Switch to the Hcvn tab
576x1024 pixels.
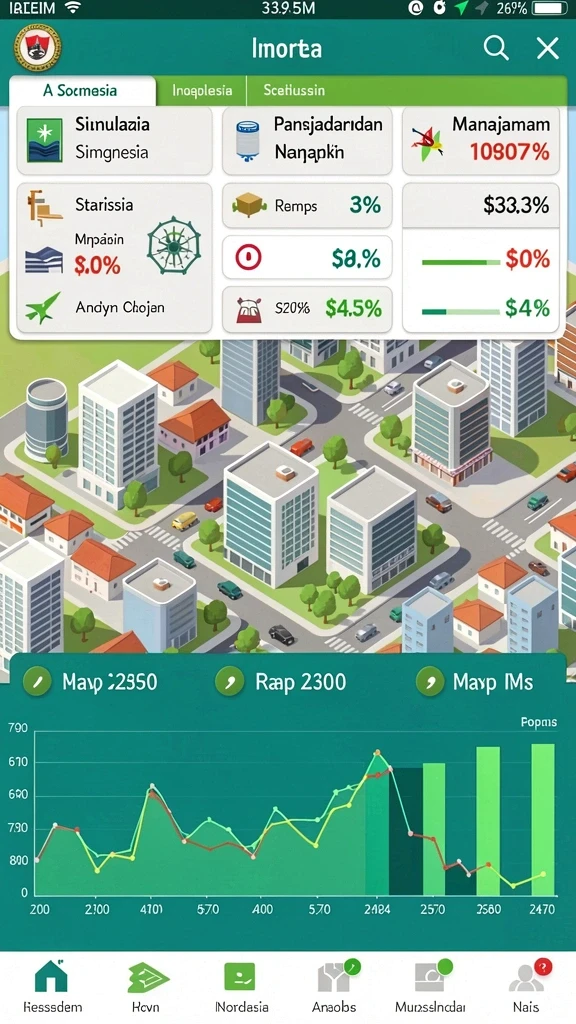point(148,986)
